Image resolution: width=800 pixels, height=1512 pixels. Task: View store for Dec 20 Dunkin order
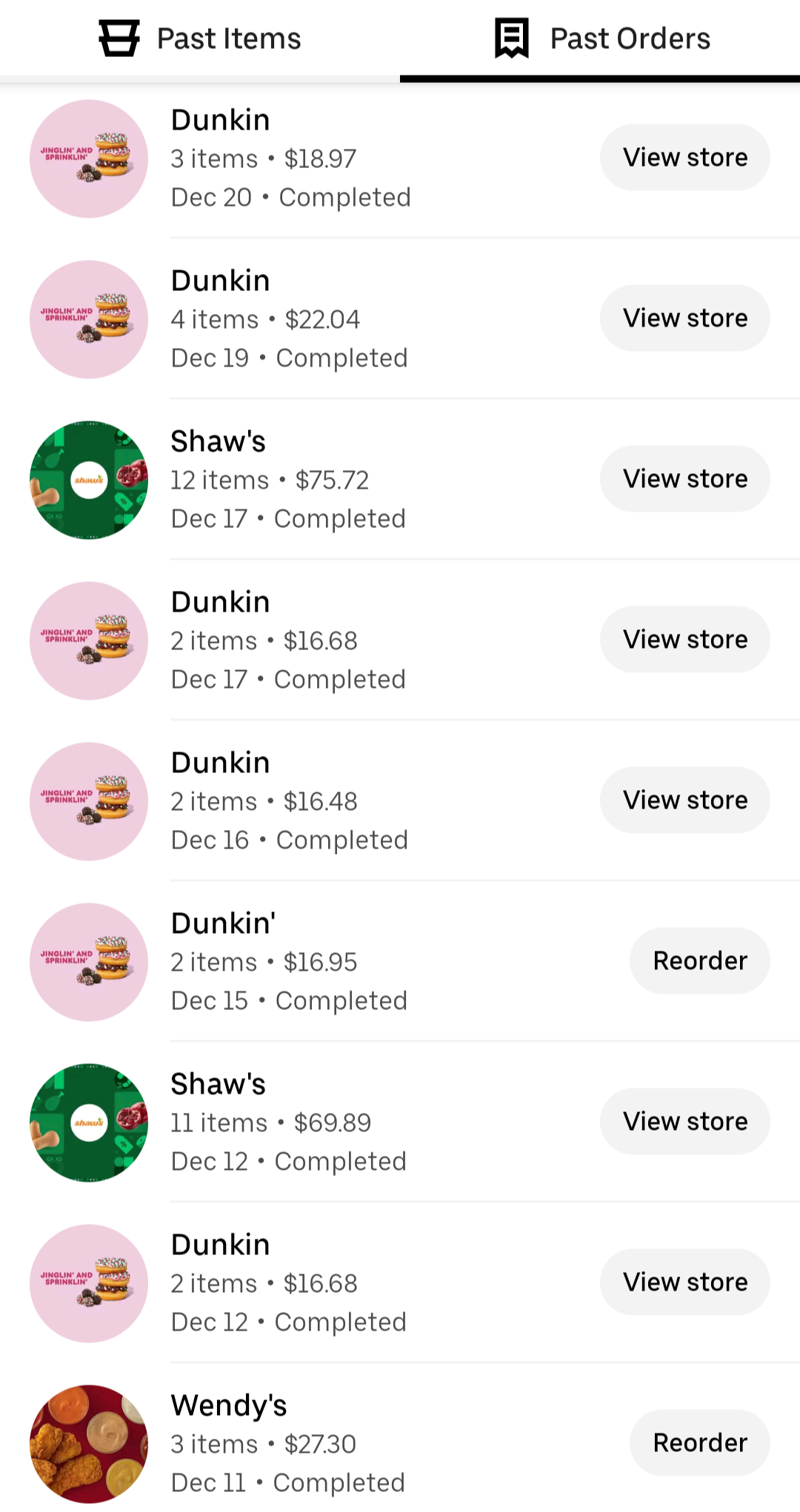pos(684,158)
